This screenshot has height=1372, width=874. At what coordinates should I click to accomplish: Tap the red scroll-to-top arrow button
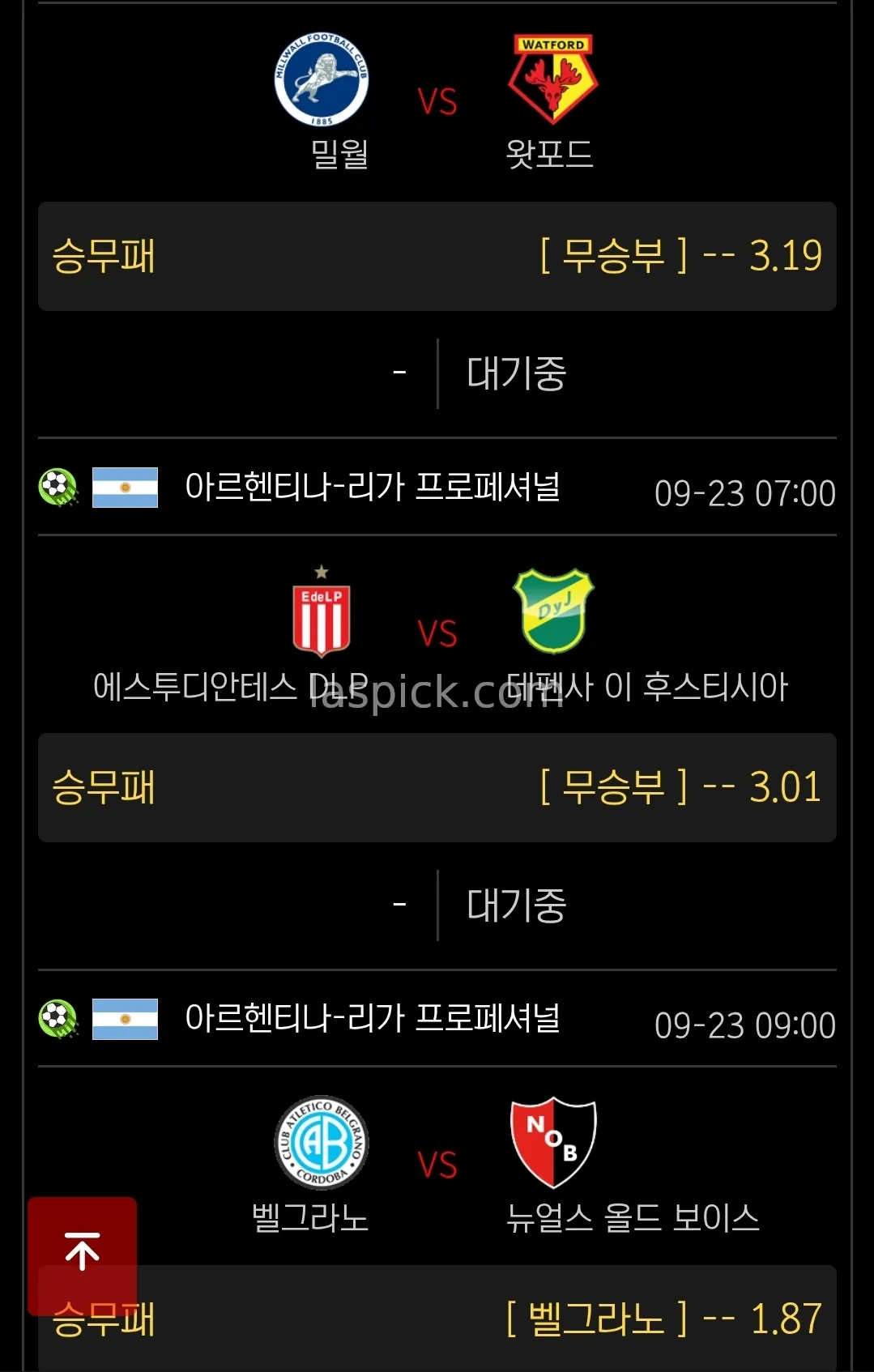click(82, 1253)
